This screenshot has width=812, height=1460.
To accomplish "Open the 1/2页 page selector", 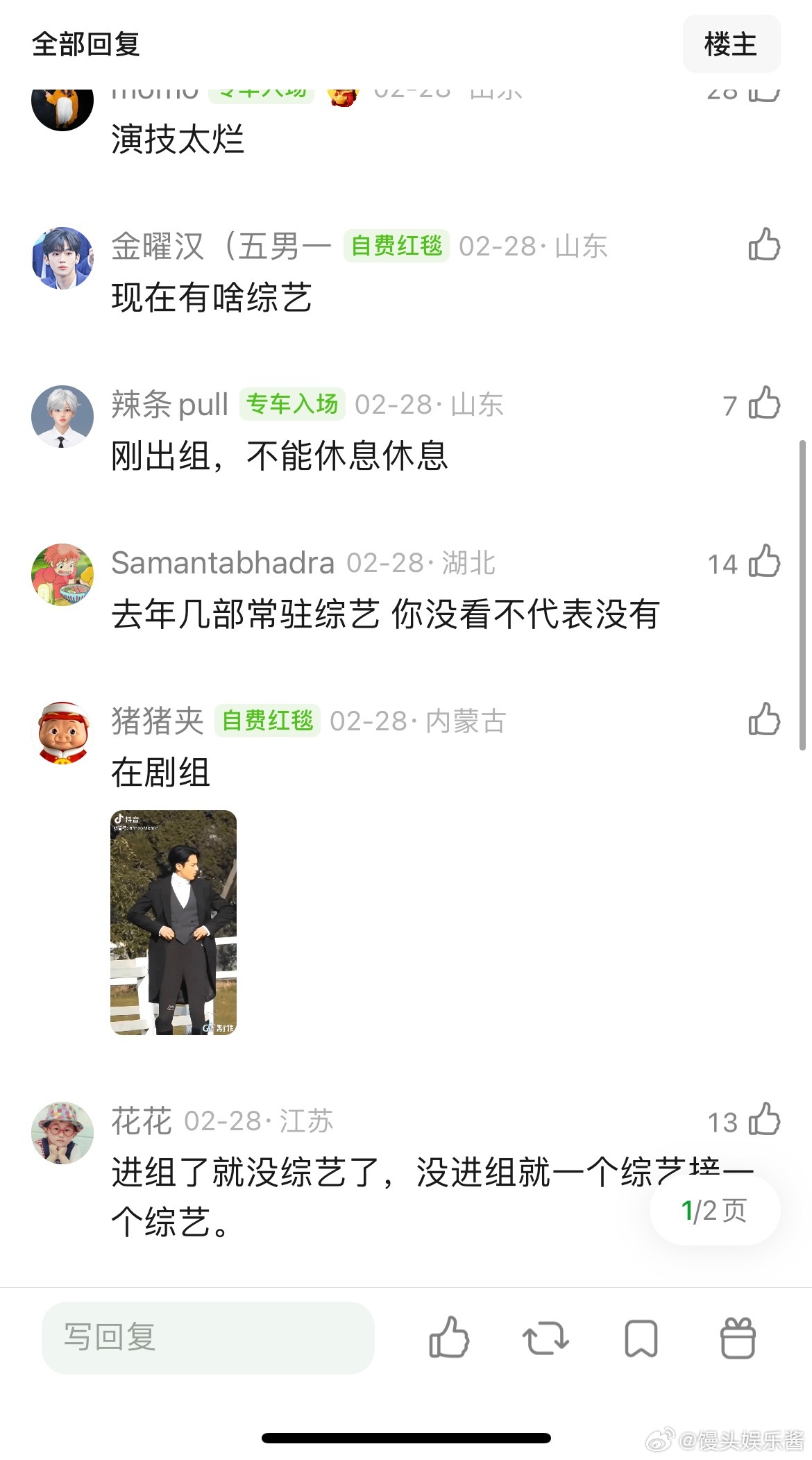I will [713, 1210].
